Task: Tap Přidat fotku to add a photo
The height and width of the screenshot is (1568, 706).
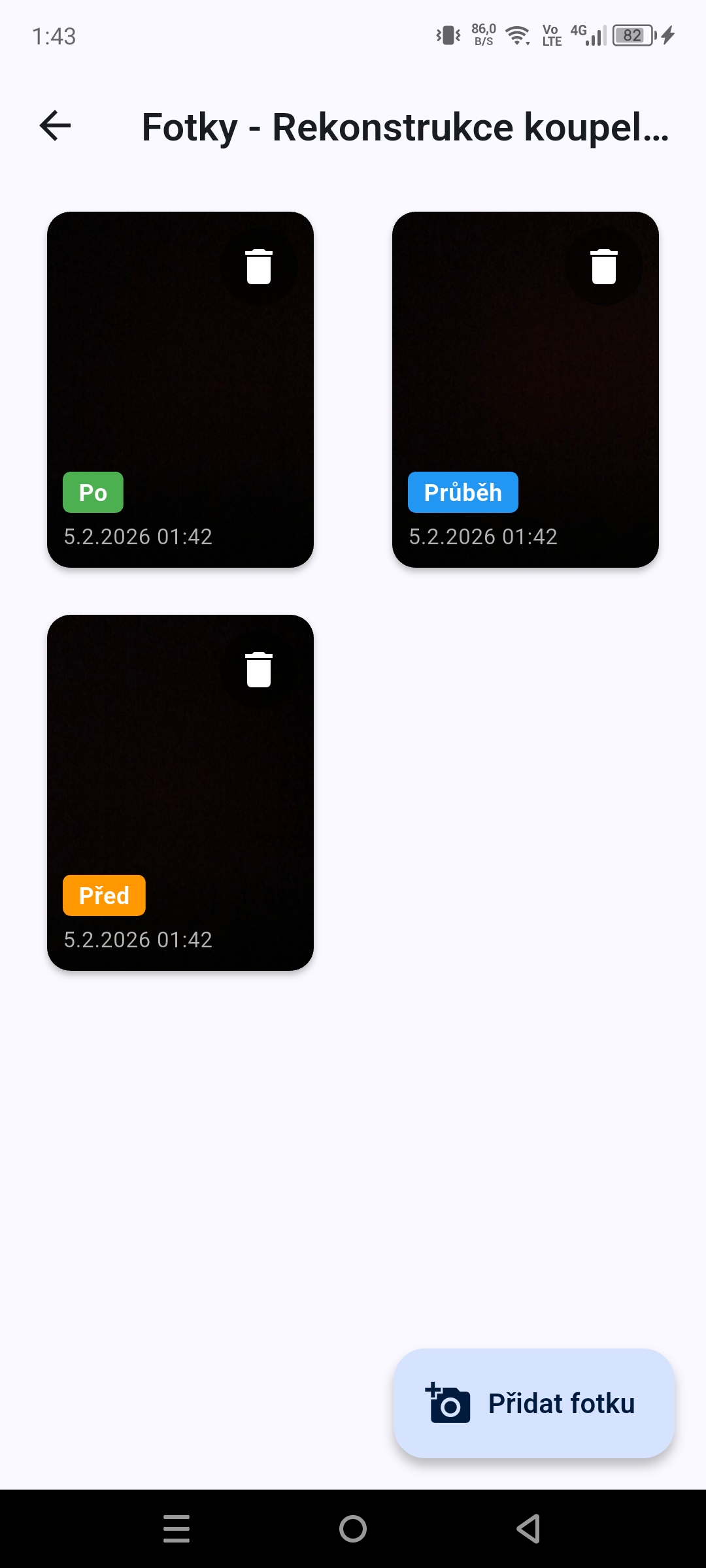Action: pos(533,1403)
